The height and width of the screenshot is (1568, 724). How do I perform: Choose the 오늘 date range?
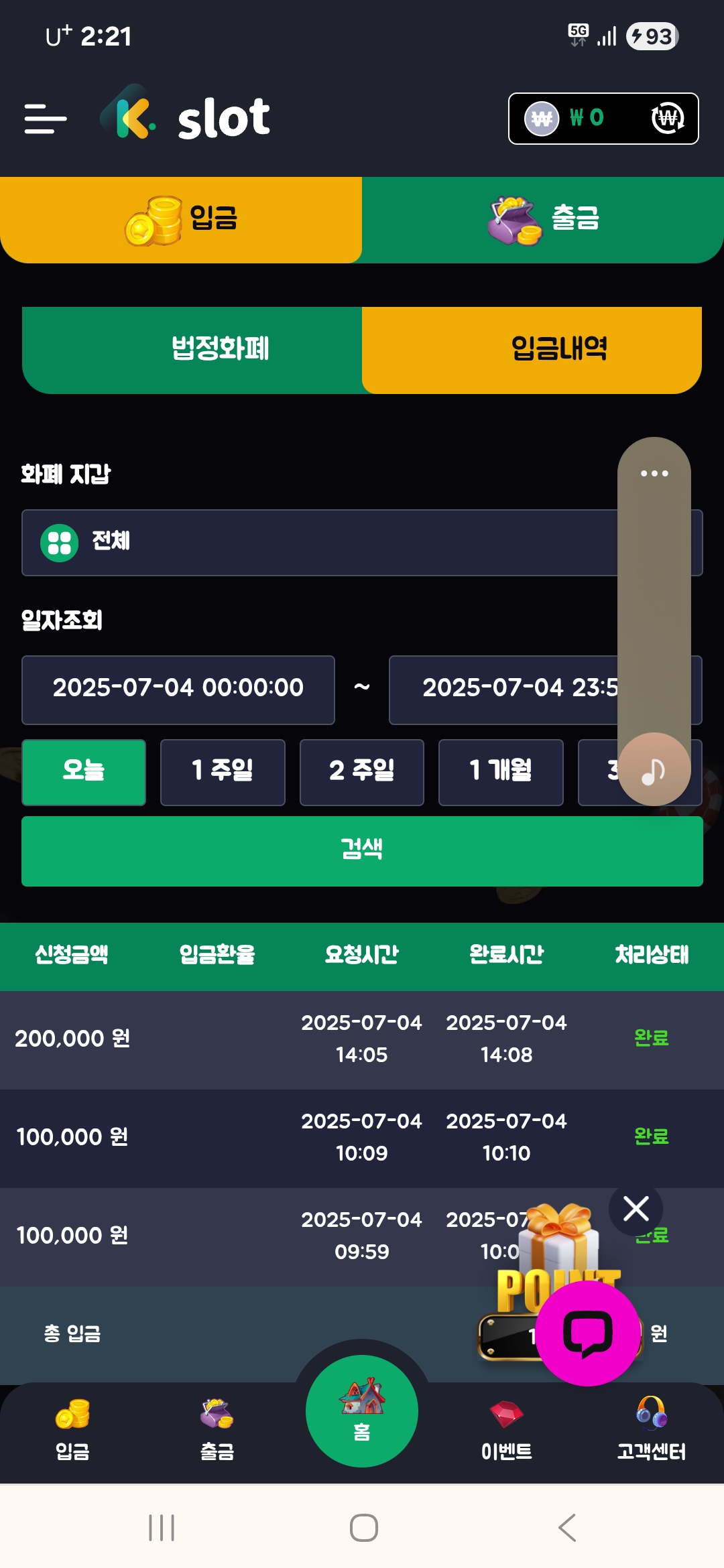(84, 772)
